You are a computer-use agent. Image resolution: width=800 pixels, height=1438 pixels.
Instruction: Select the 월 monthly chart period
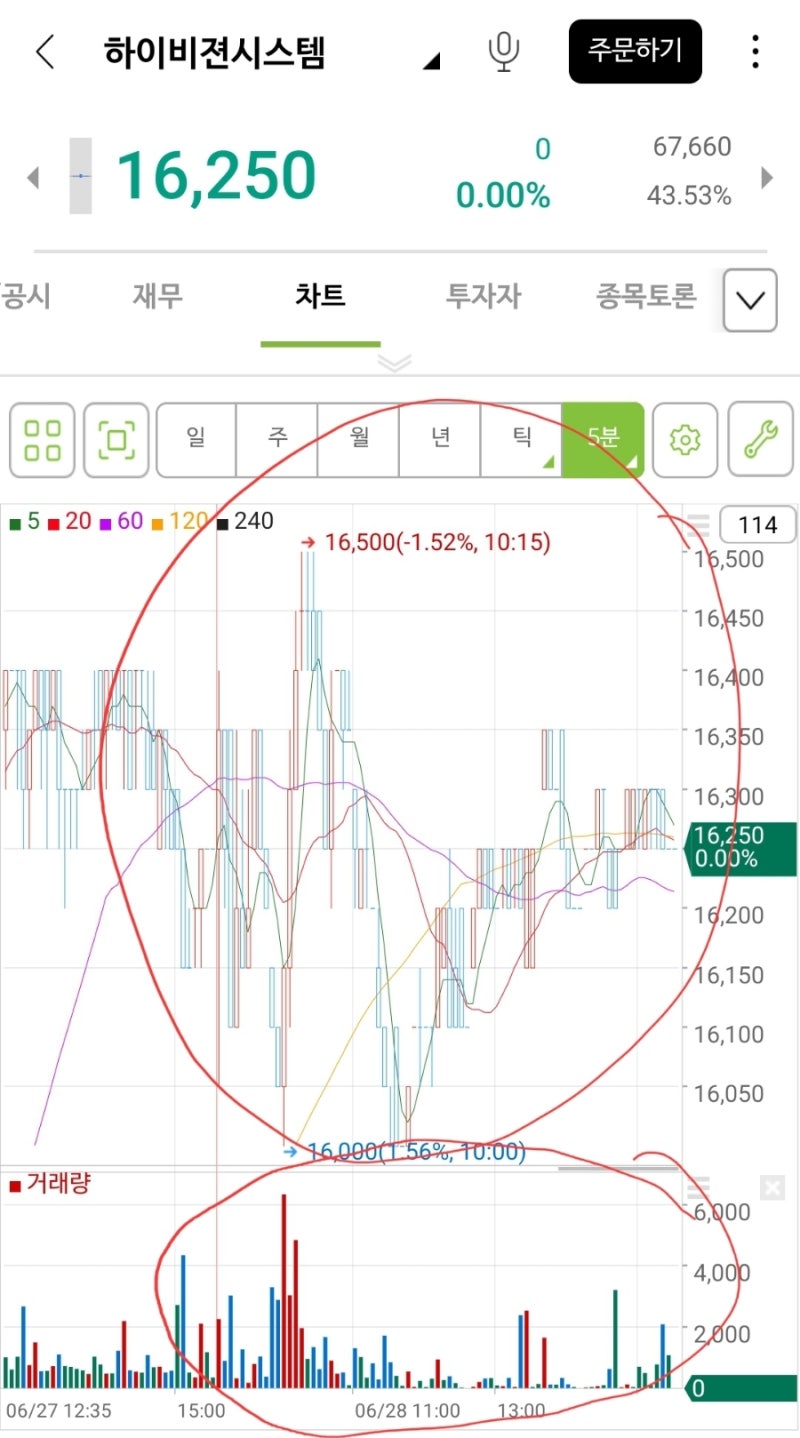358,440
